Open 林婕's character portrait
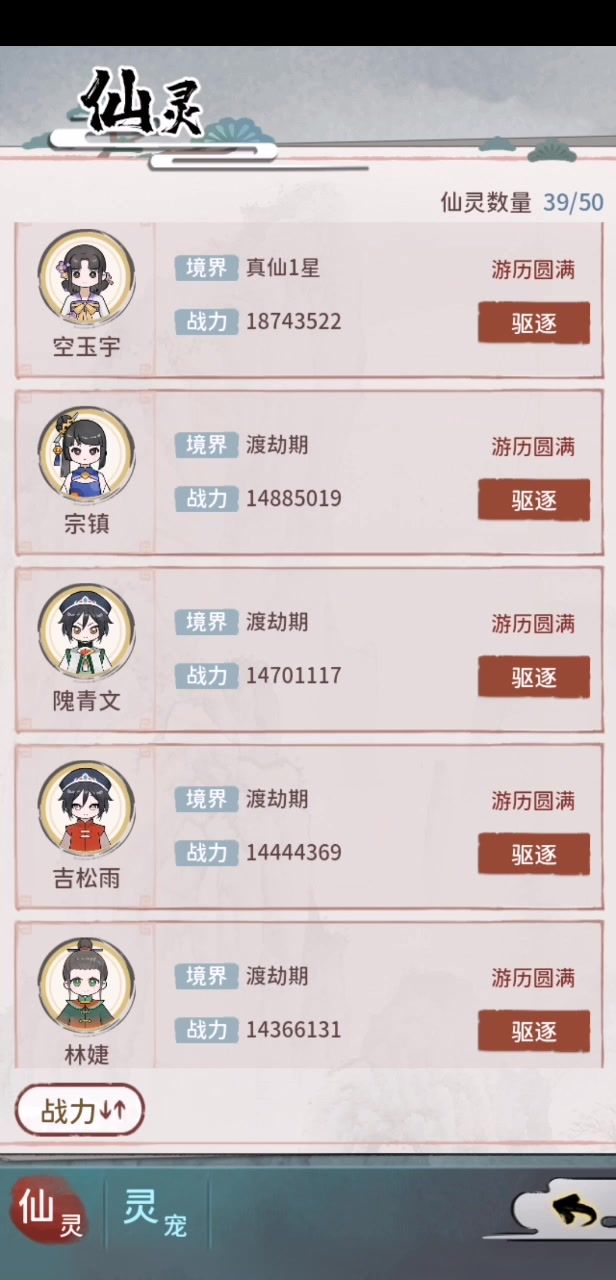Image resolution: width=616 pixels, height=1280 pixels. click(x=86, y=986)
